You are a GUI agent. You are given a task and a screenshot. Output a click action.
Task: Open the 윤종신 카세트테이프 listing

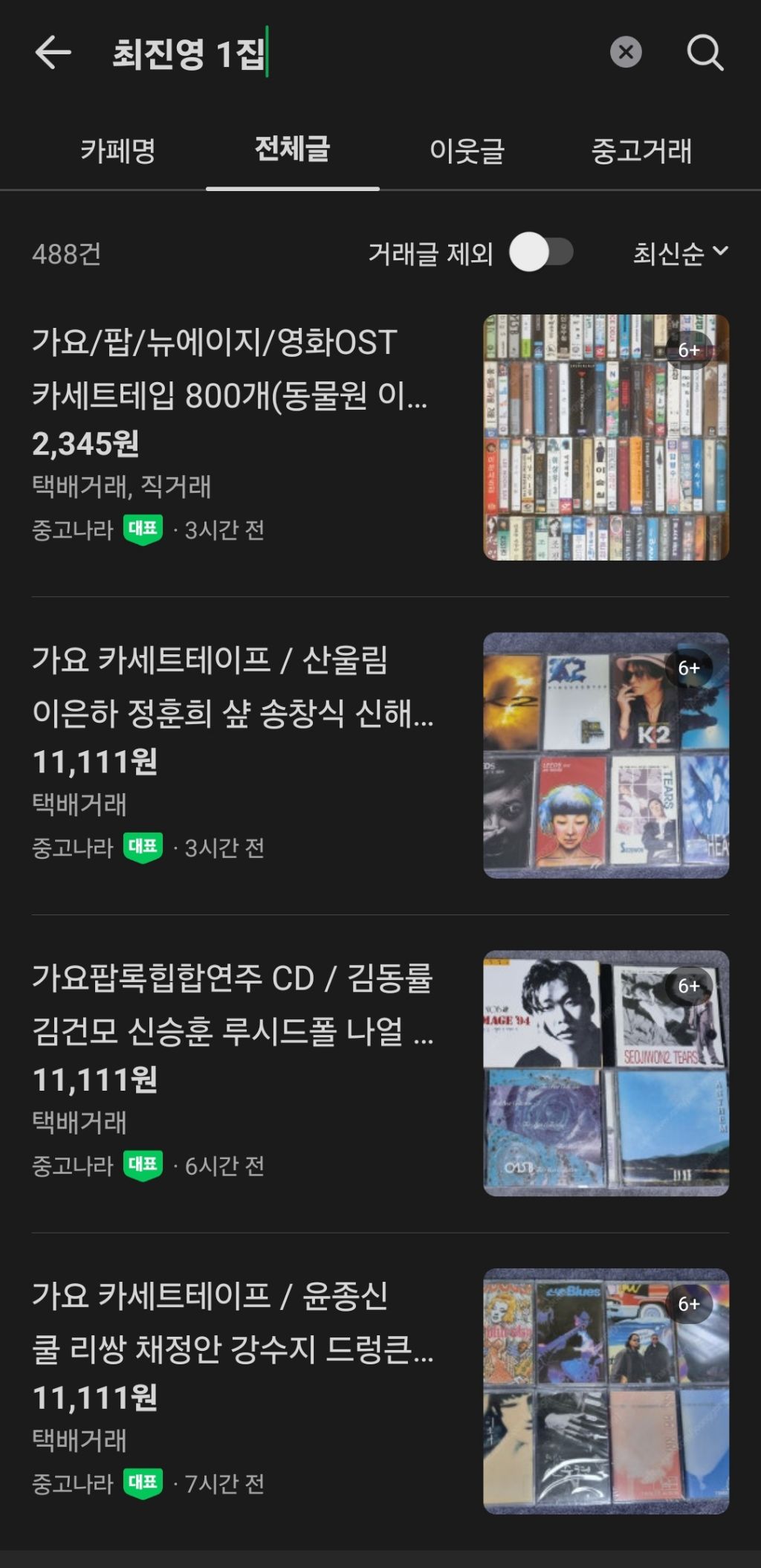tap(230, 1322)
